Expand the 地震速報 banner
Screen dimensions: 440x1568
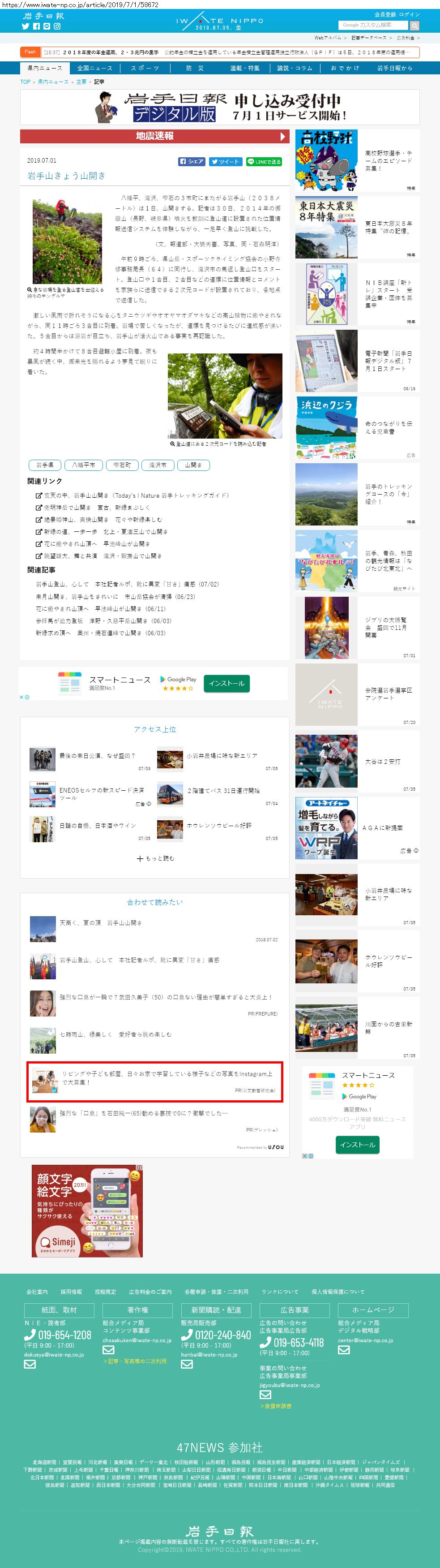click(154, 136)
